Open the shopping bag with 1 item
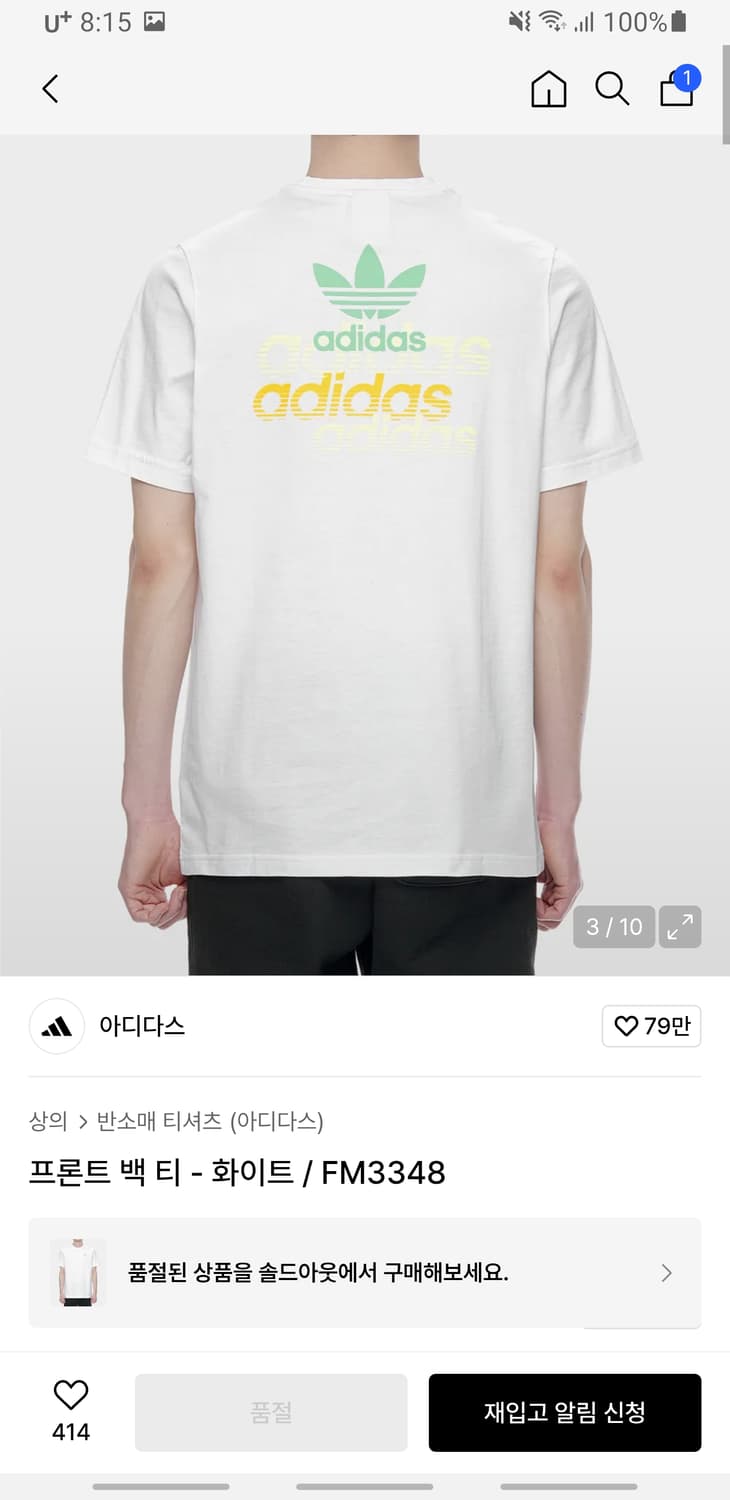This screenshot has width=730, height=1500. (676, 89)
